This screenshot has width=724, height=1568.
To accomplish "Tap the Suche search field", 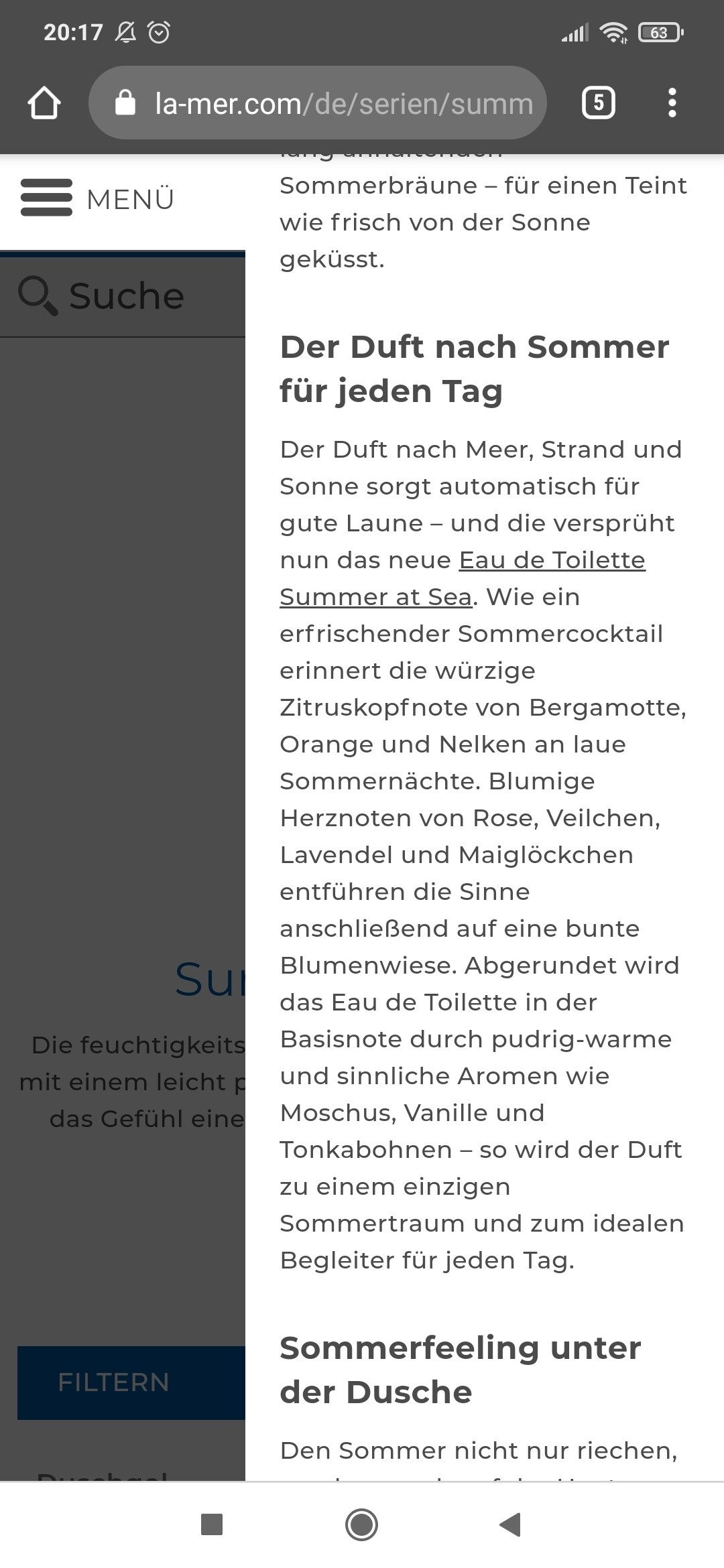I will [x=123, y=296].
